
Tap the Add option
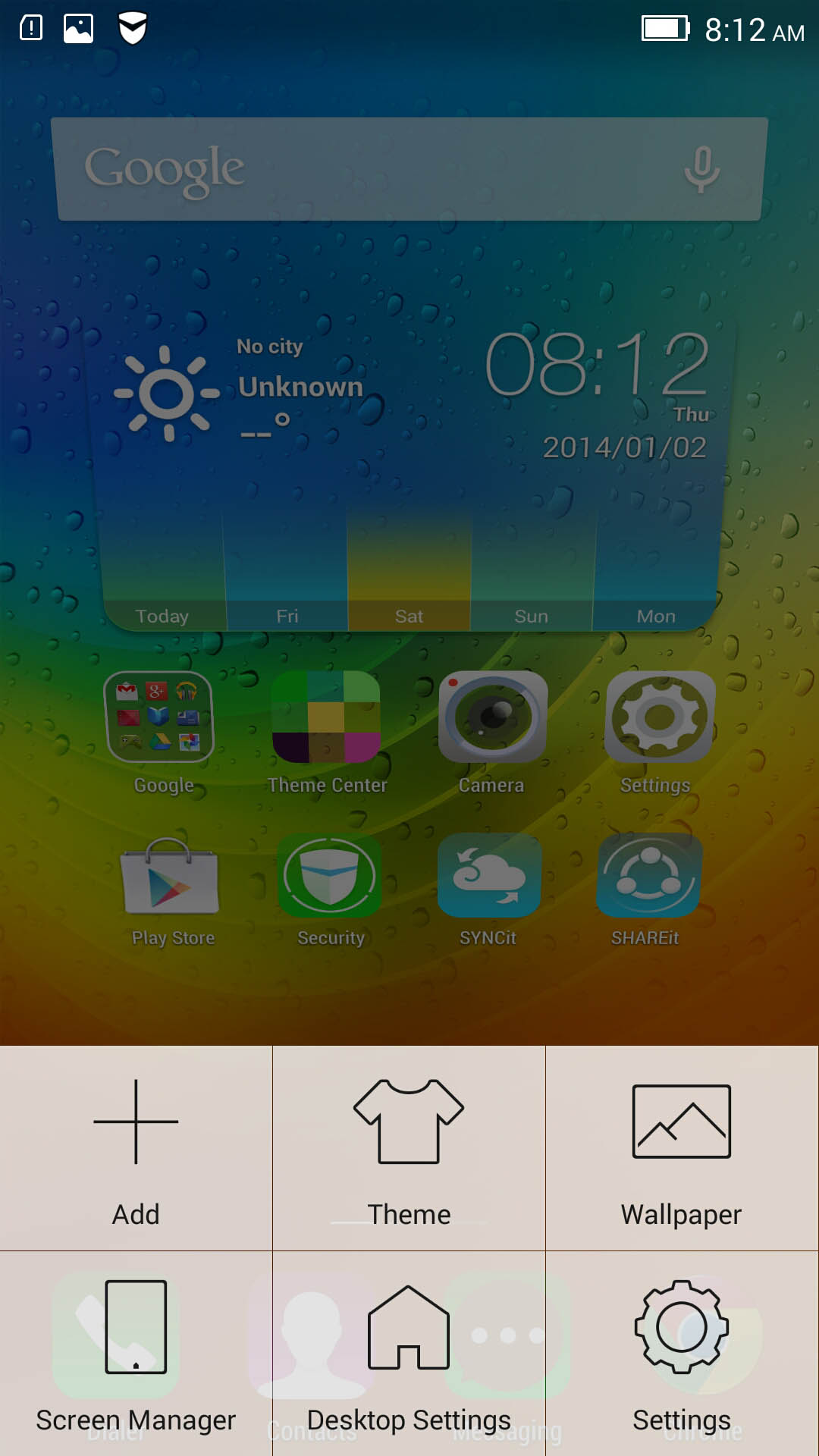pyautogui.click(x=136, y=1148)
